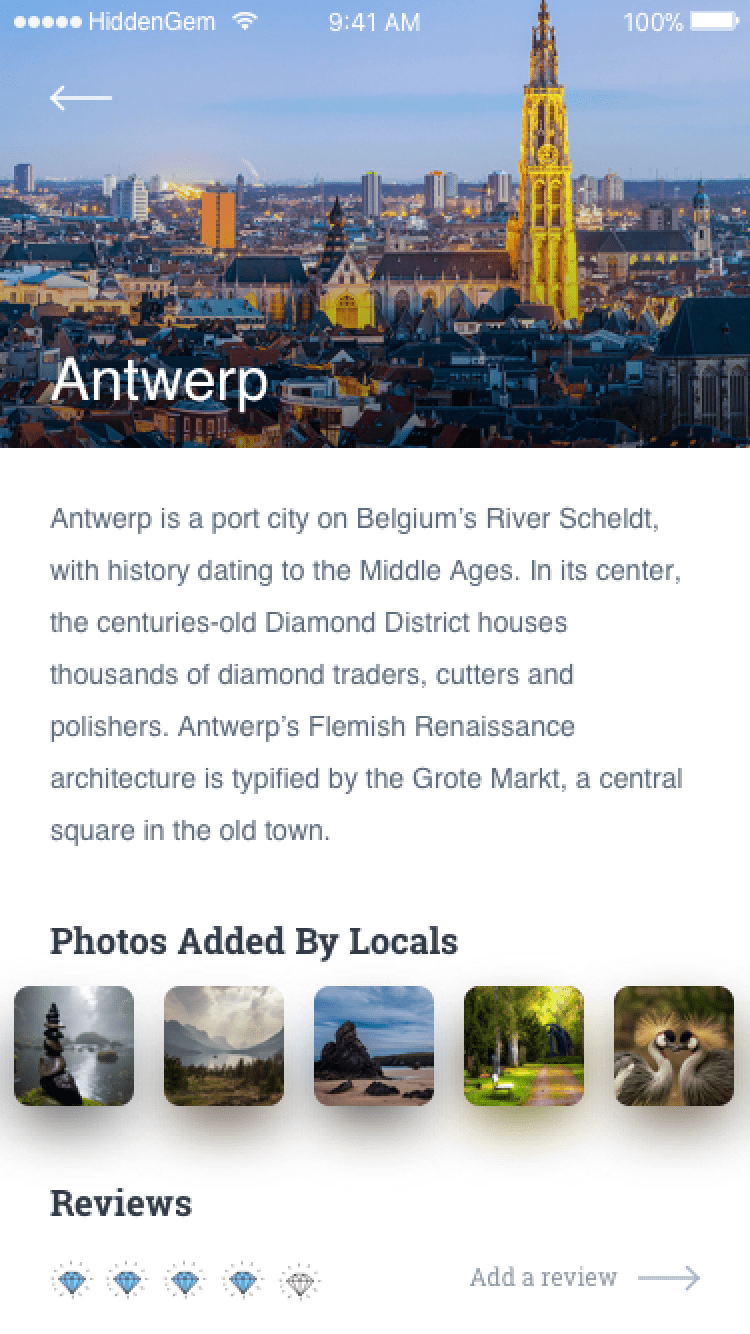Screen dimensions: 750x1334
Task: Open the rocky beach photo
Action: 374,1046
